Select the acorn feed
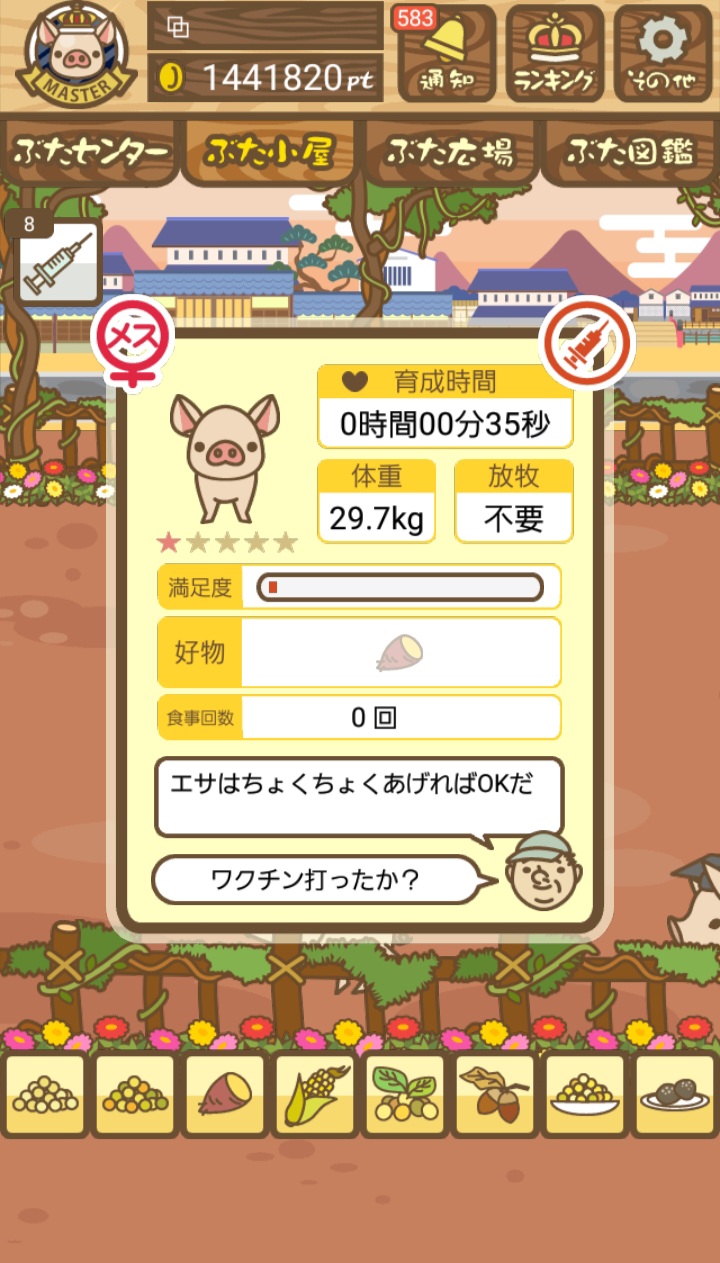Screen dimensions: 720x1263 [x=495, y=1095]
